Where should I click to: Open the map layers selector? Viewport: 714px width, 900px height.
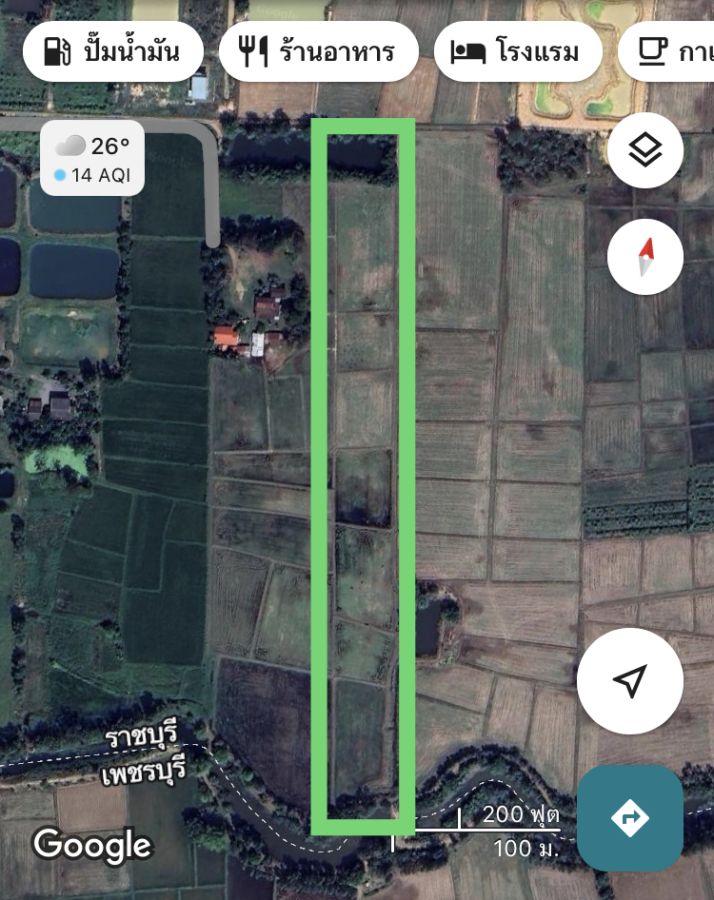point(645,151)
